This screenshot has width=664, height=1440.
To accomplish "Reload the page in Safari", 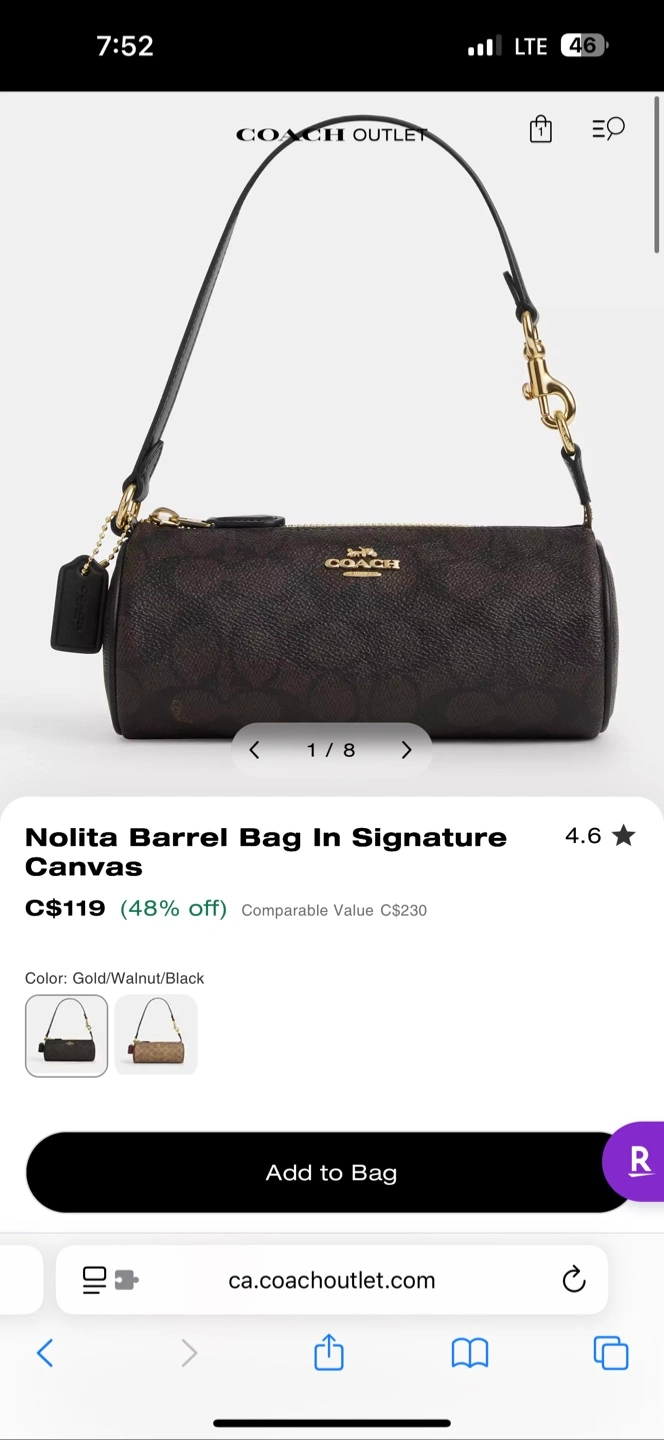I will click(573, 1280).
